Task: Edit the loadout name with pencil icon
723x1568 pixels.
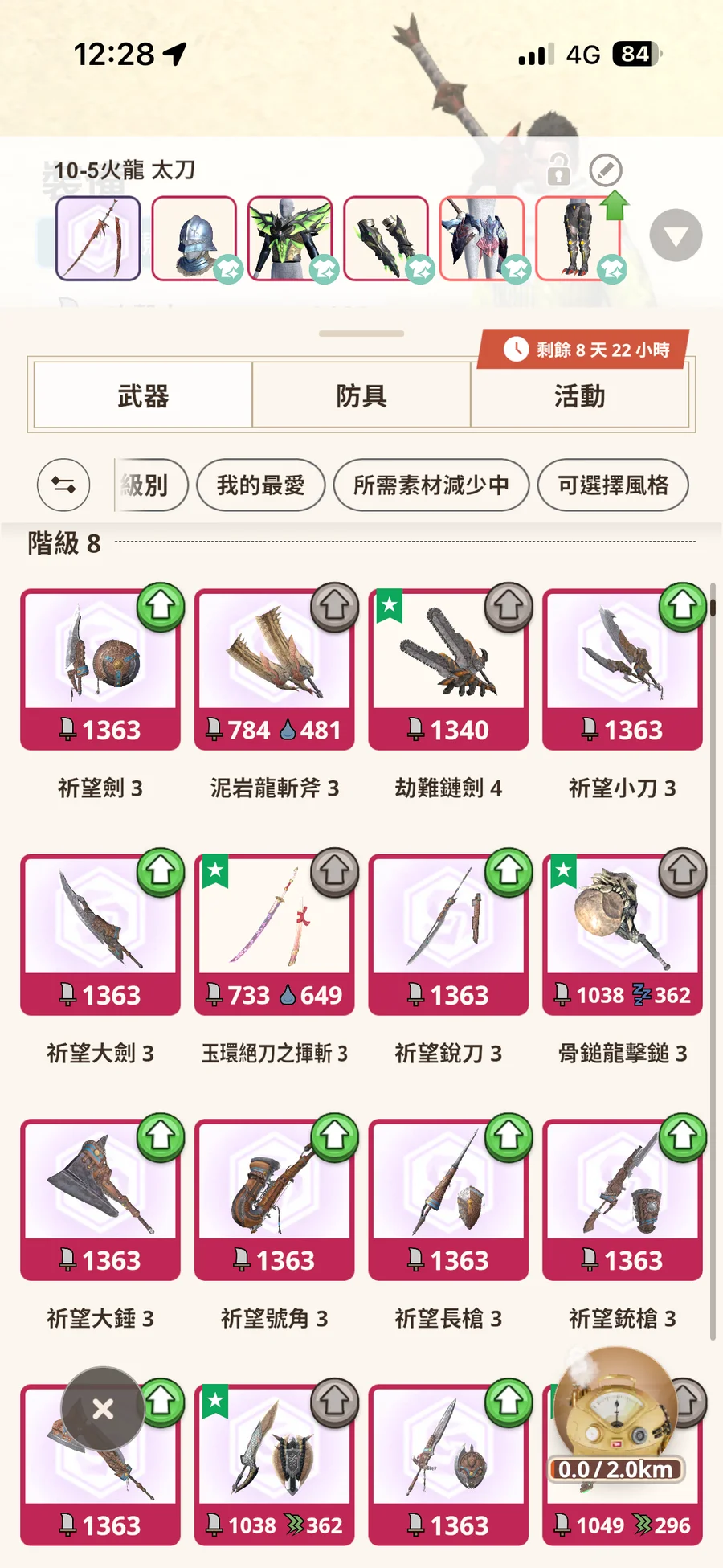Action: pos(605,170)
